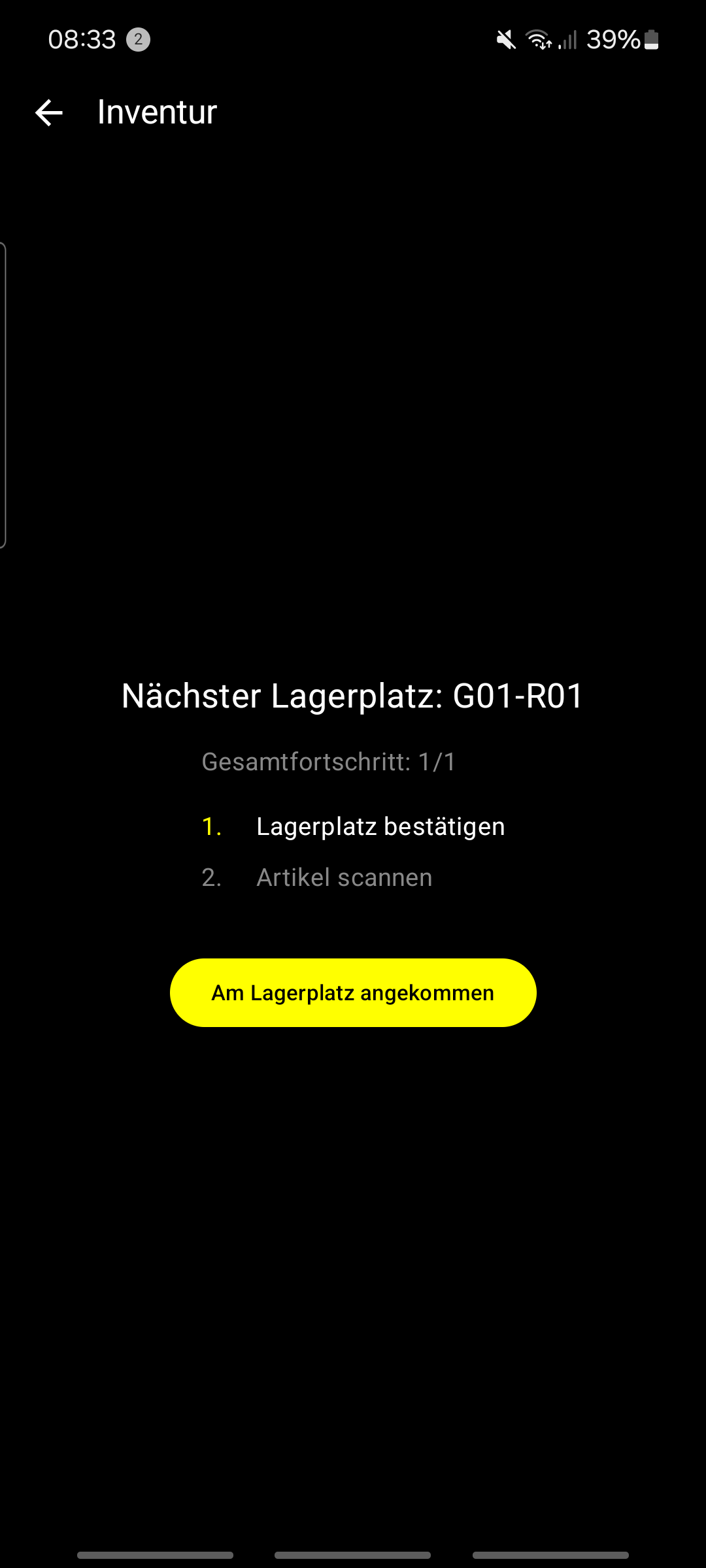The width and height of the screenshot is (706, 1568).
Task: Tap the cellular signal bars icon
Action: [x=568, y=41]
